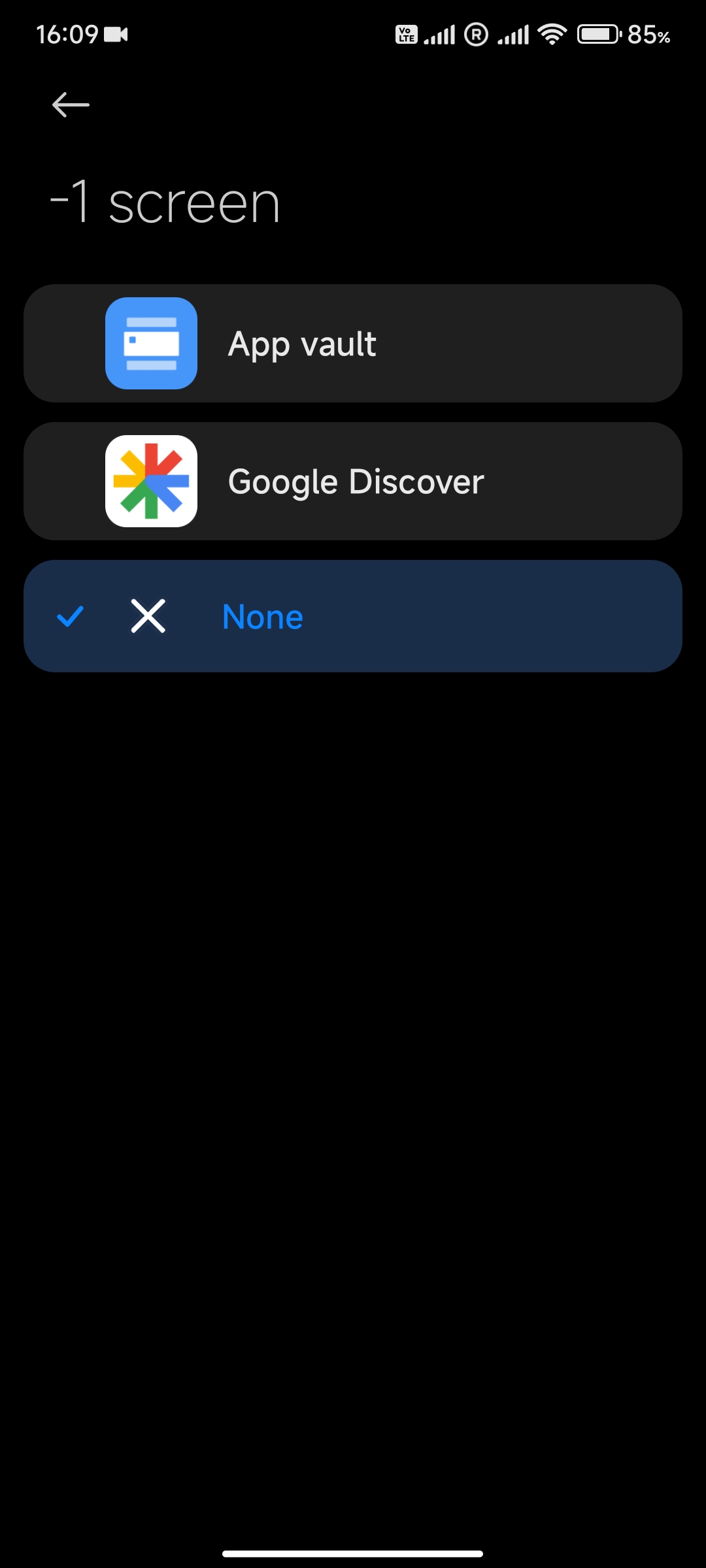This screenshot has height=1568, width=706.
Task: Choose Google Discover option
Action: [x=353, y=482]
